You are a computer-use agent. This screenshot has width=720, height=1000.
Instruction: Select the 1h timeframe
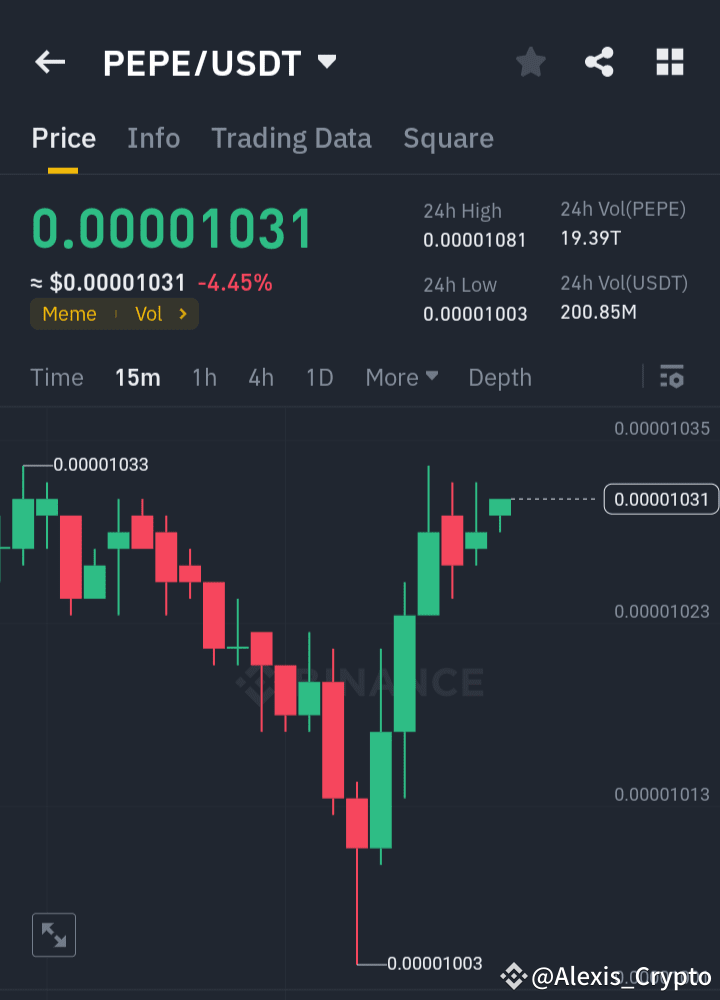point(204,377)
